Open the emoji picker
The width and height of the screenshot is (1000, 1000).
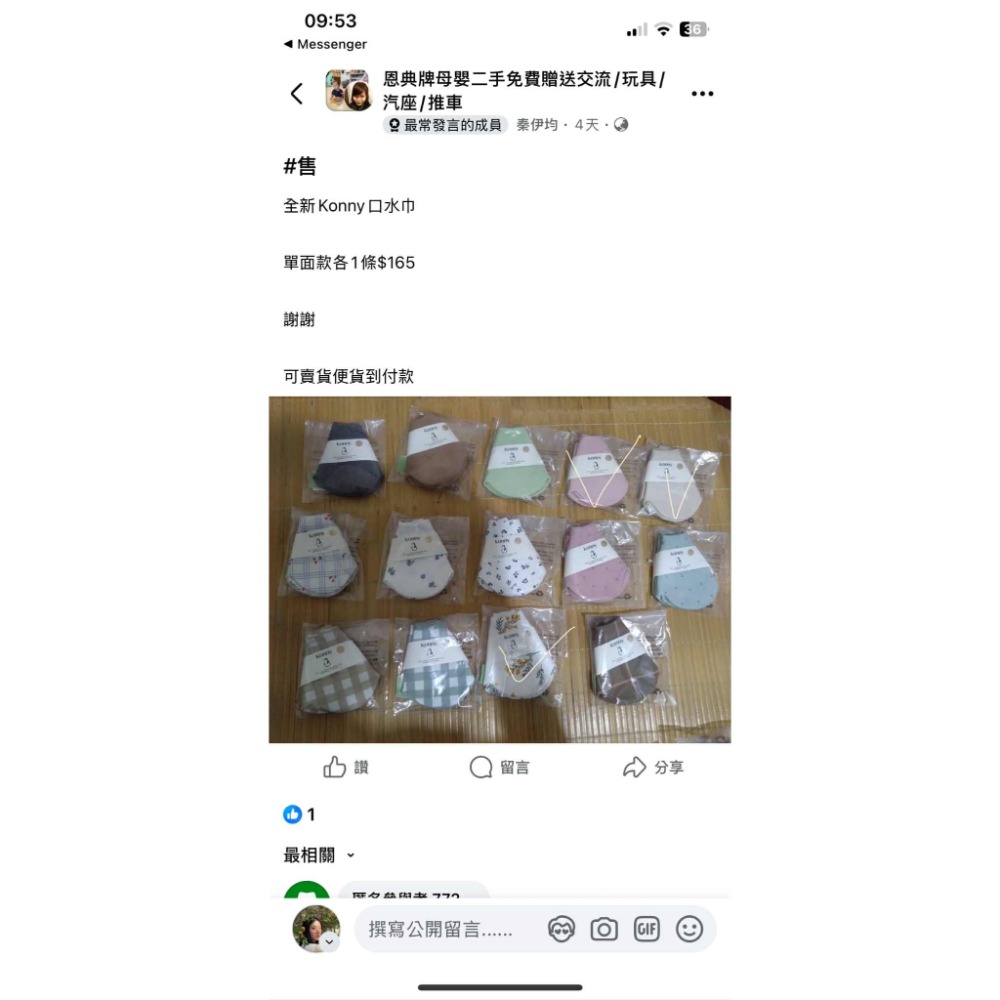689,929
